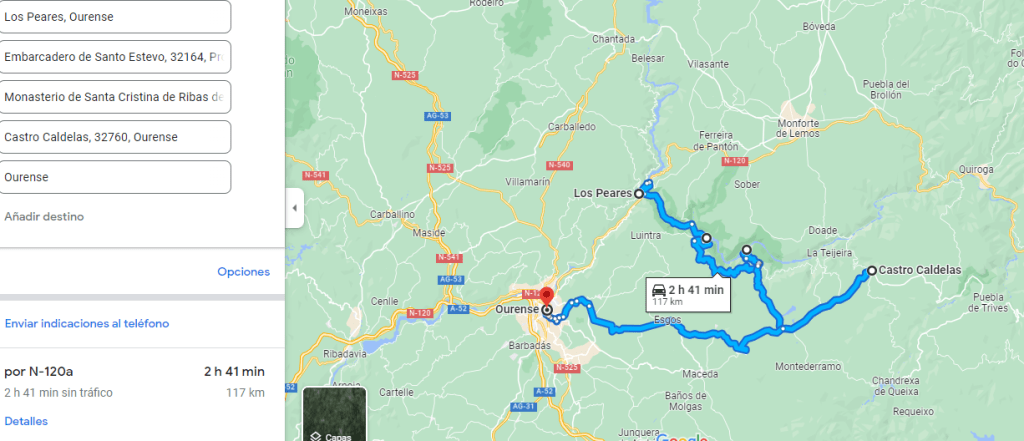Tap Añadir destino to add a stop
The height and width of the screenshot is (441, 1024).
[44, 216]
